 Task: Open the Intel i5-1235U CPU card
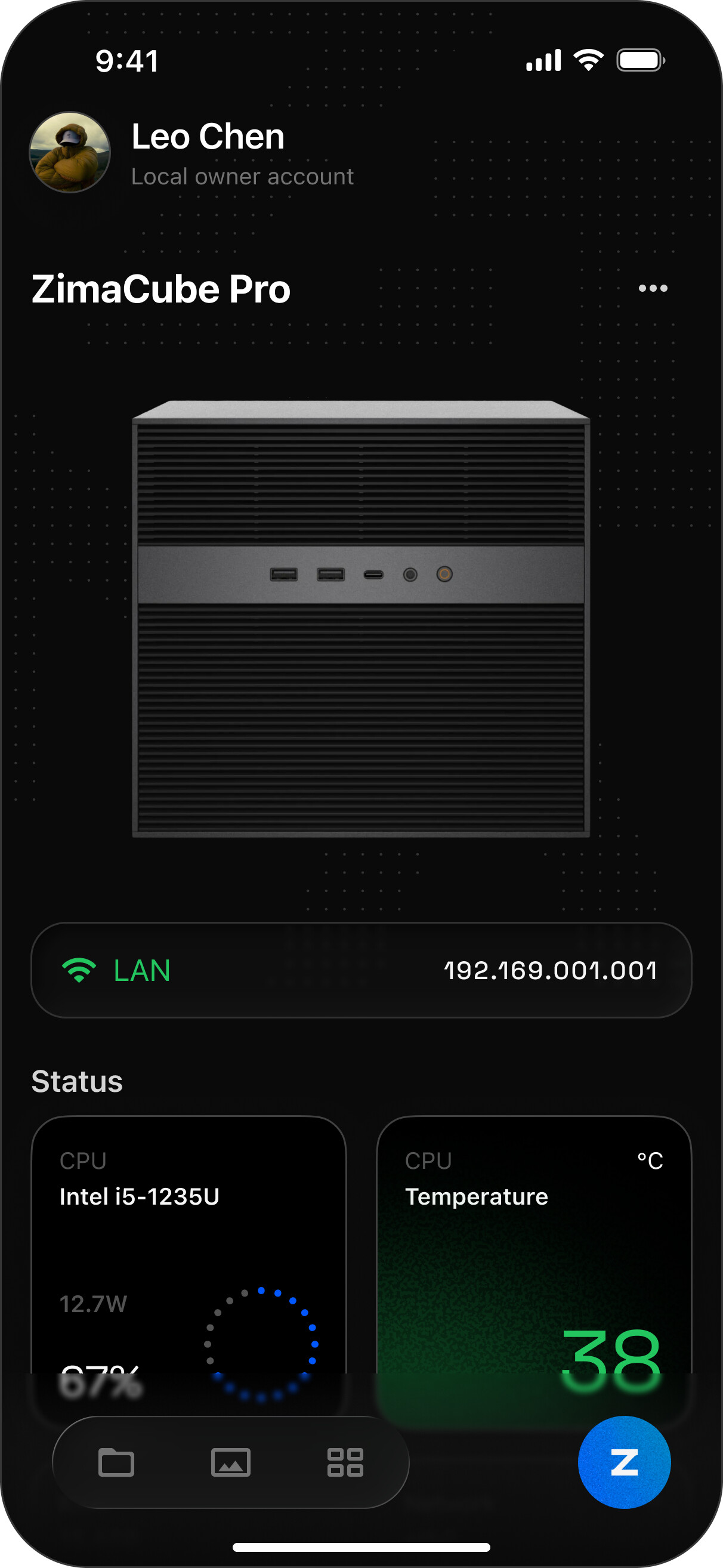coord(189,1254)
